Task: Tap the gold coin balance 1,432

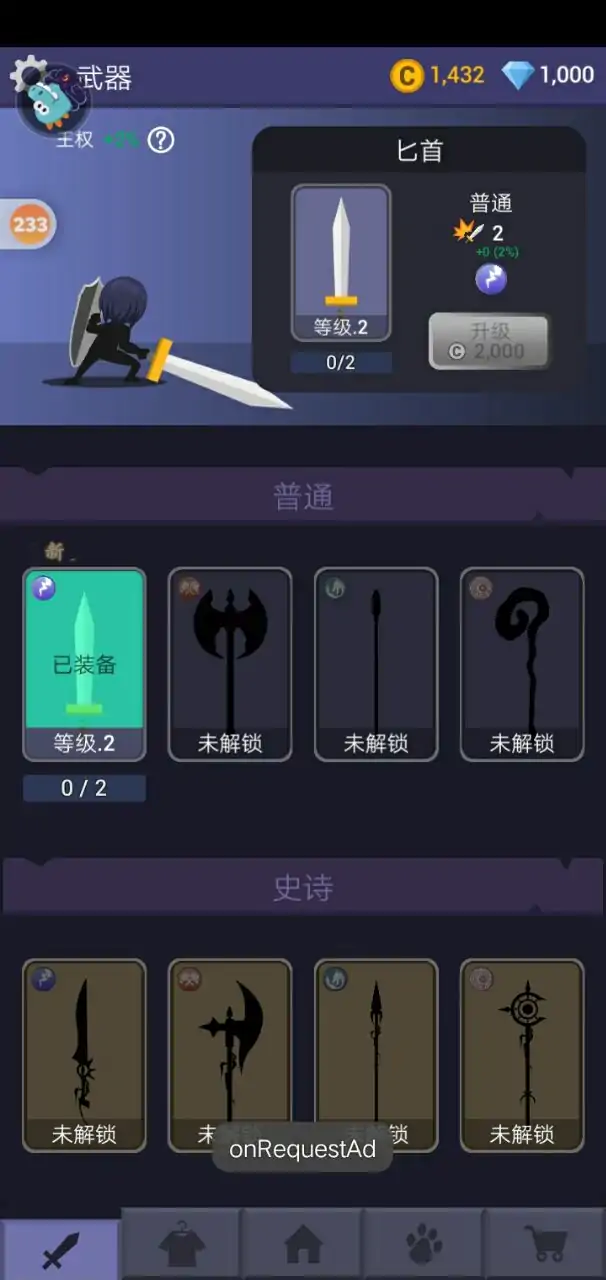Action: coord(438,75)
